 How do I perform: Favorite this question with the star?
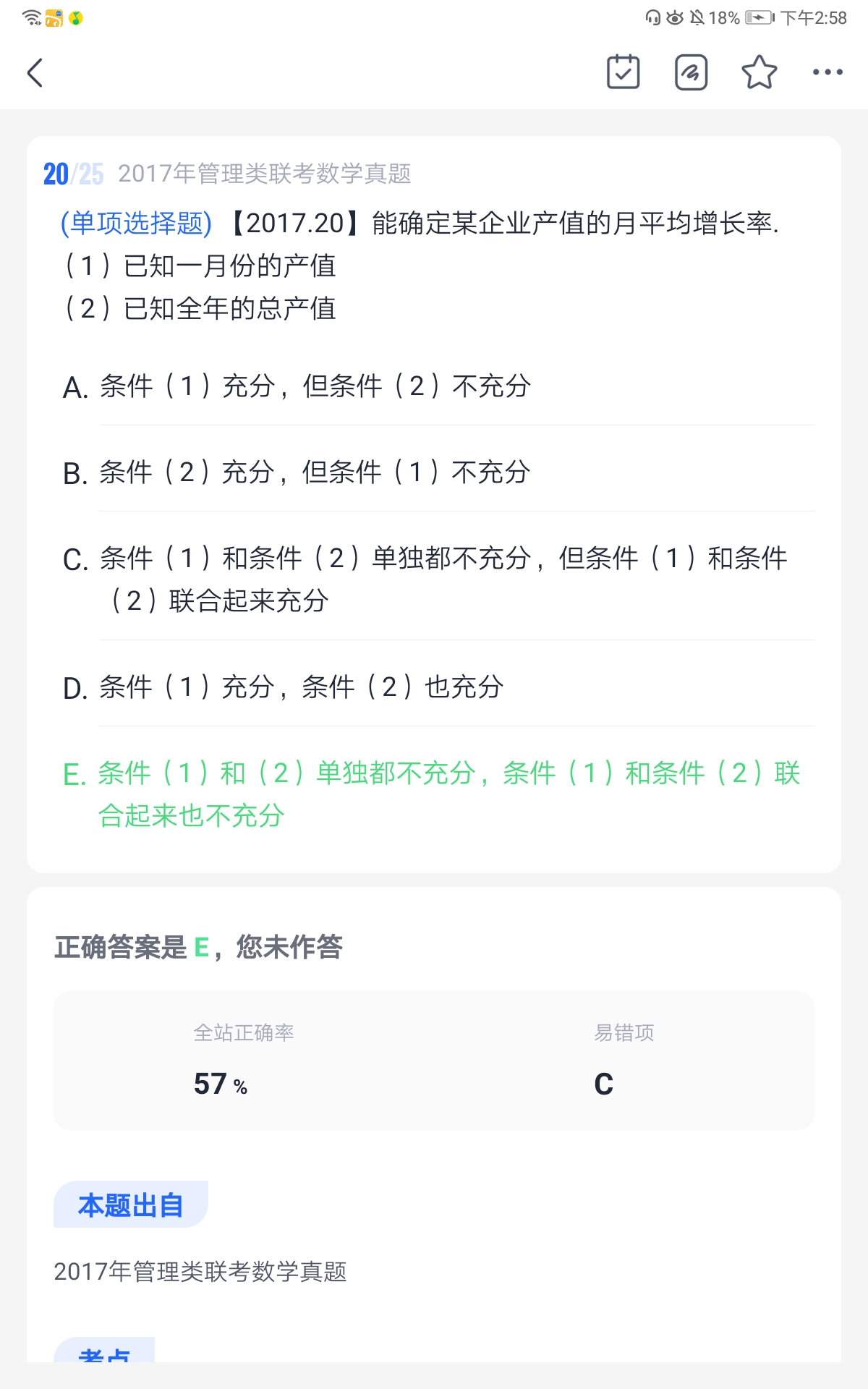pyautogui.click(x=759, y=72)
